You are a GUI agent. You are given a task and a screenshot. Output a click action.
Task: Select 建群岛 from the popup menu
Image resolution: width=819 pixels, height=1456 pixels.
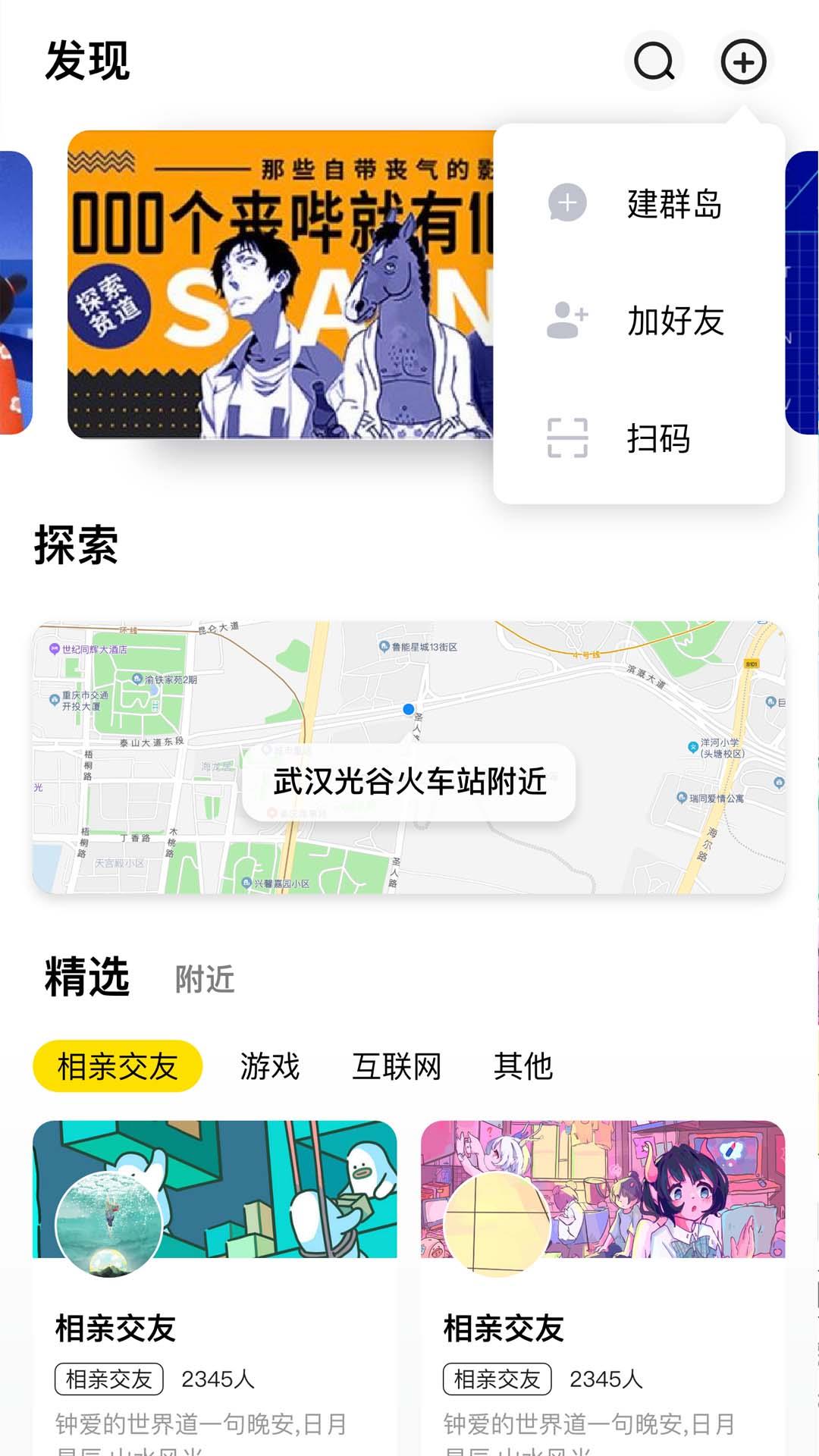tap(639, 203)
